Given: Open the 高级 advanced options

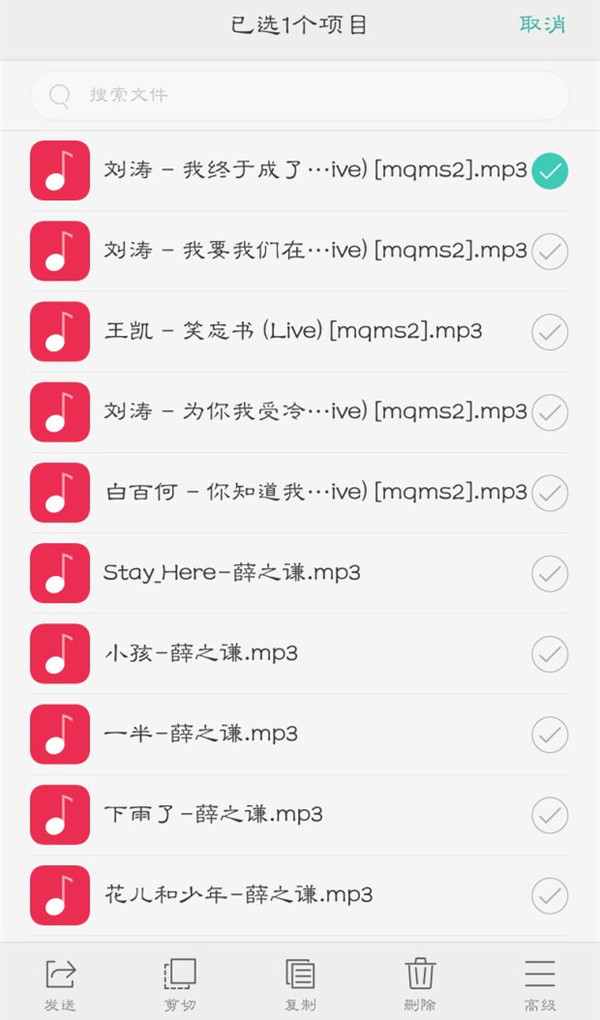Looking at the screenshot, I should point(540,984).
